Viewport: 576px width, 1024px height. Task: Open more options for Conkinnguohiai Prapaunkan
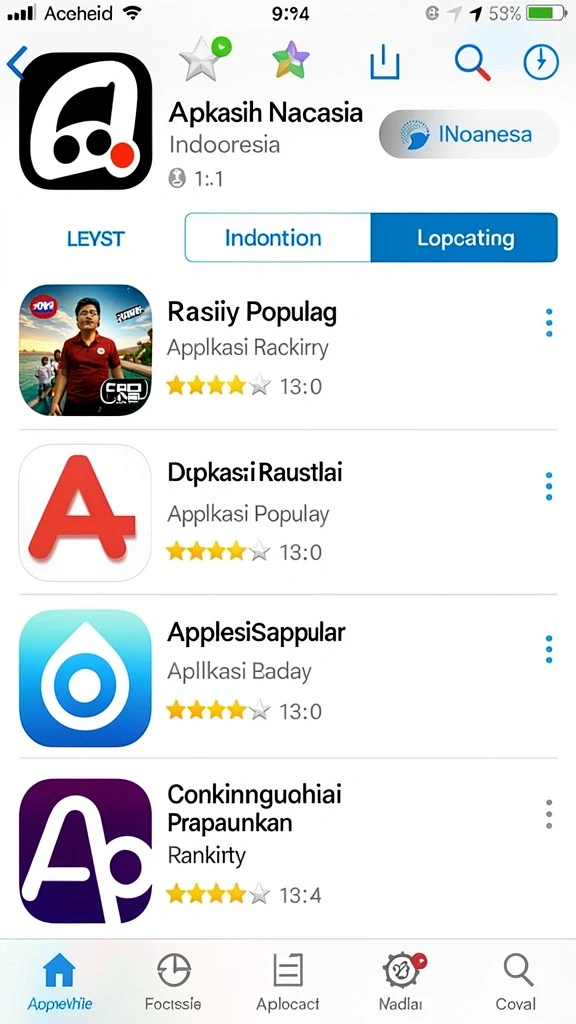click(549, 814)
